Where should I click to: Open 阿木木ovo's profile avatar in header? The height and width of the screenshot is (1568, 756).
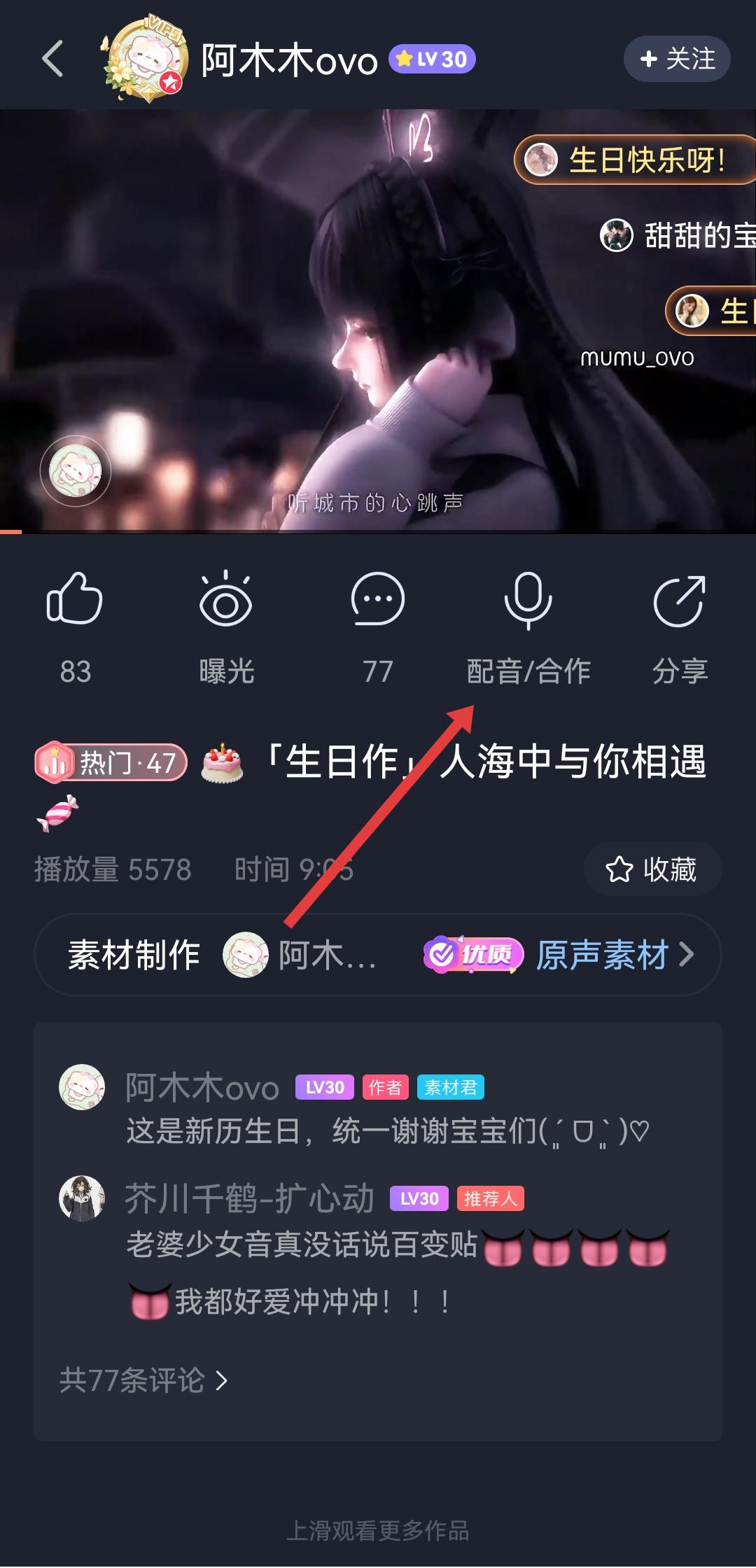tap(145, 59)
